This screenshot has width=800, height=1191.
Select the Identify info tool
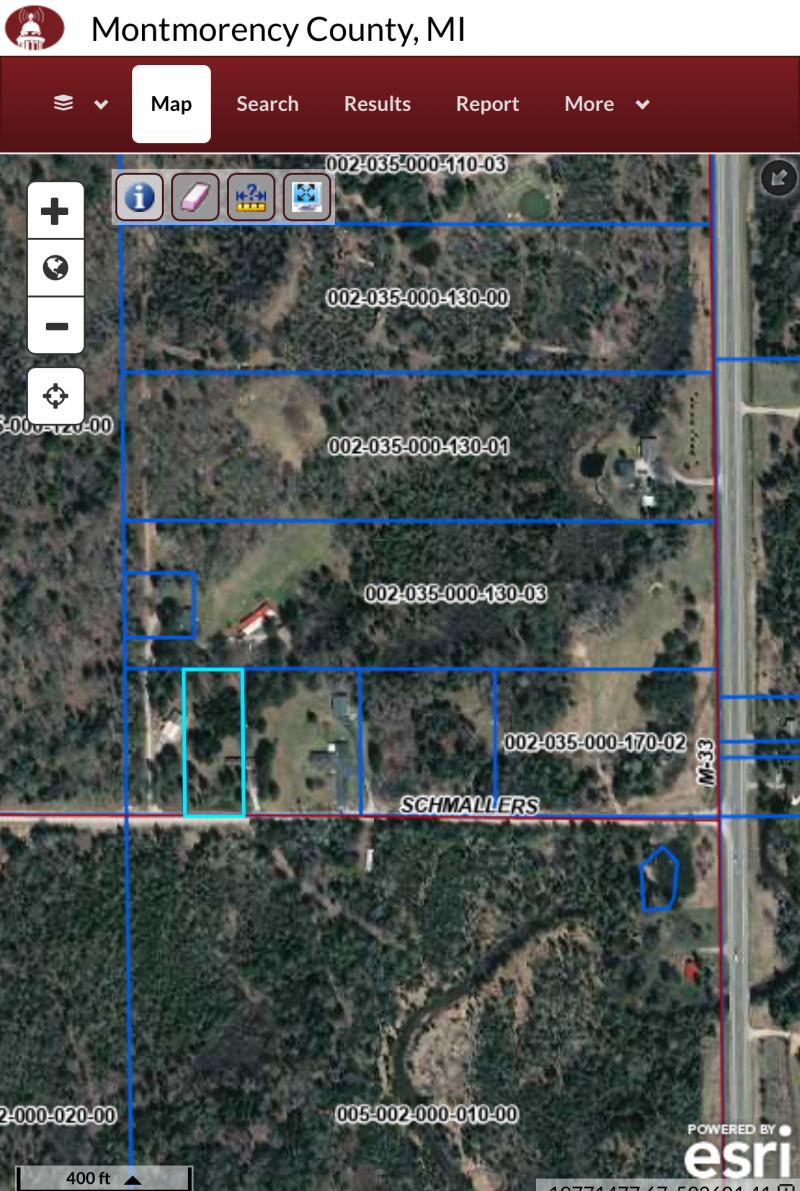[x=139, y=197]
